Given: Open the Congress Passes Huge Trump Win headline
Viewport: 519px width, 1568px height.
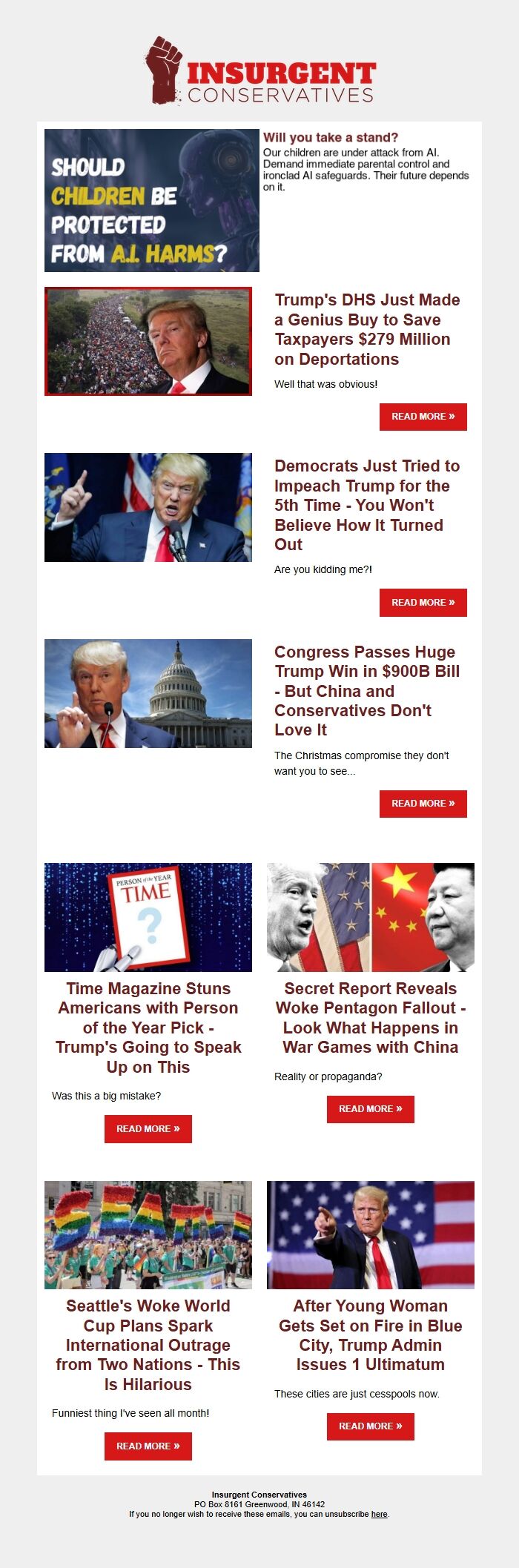Looking at the screenshot, I should click(367, 691).
